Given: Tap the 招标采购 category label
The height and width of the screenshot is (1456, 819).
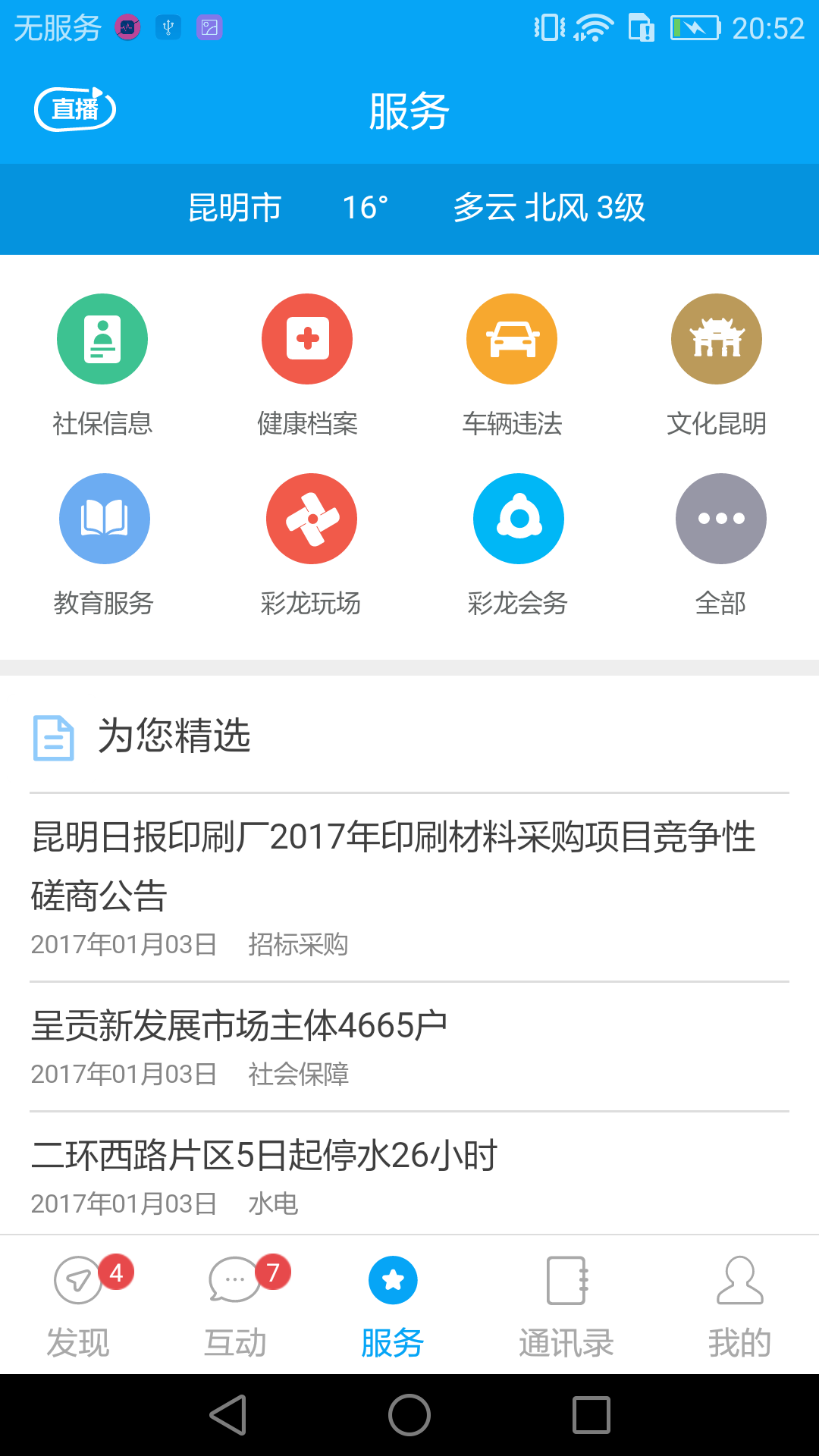Looking at the screenshot, I should click(299, 944).
